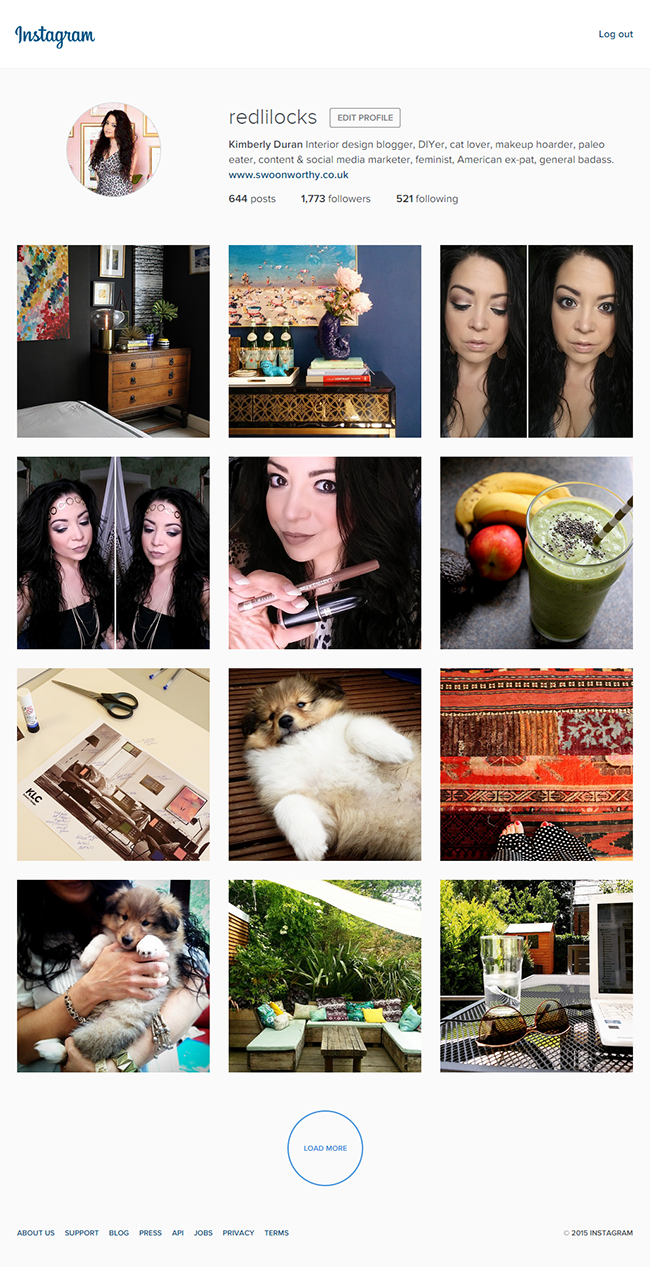Open the garden seating area photo

[325, 976]
